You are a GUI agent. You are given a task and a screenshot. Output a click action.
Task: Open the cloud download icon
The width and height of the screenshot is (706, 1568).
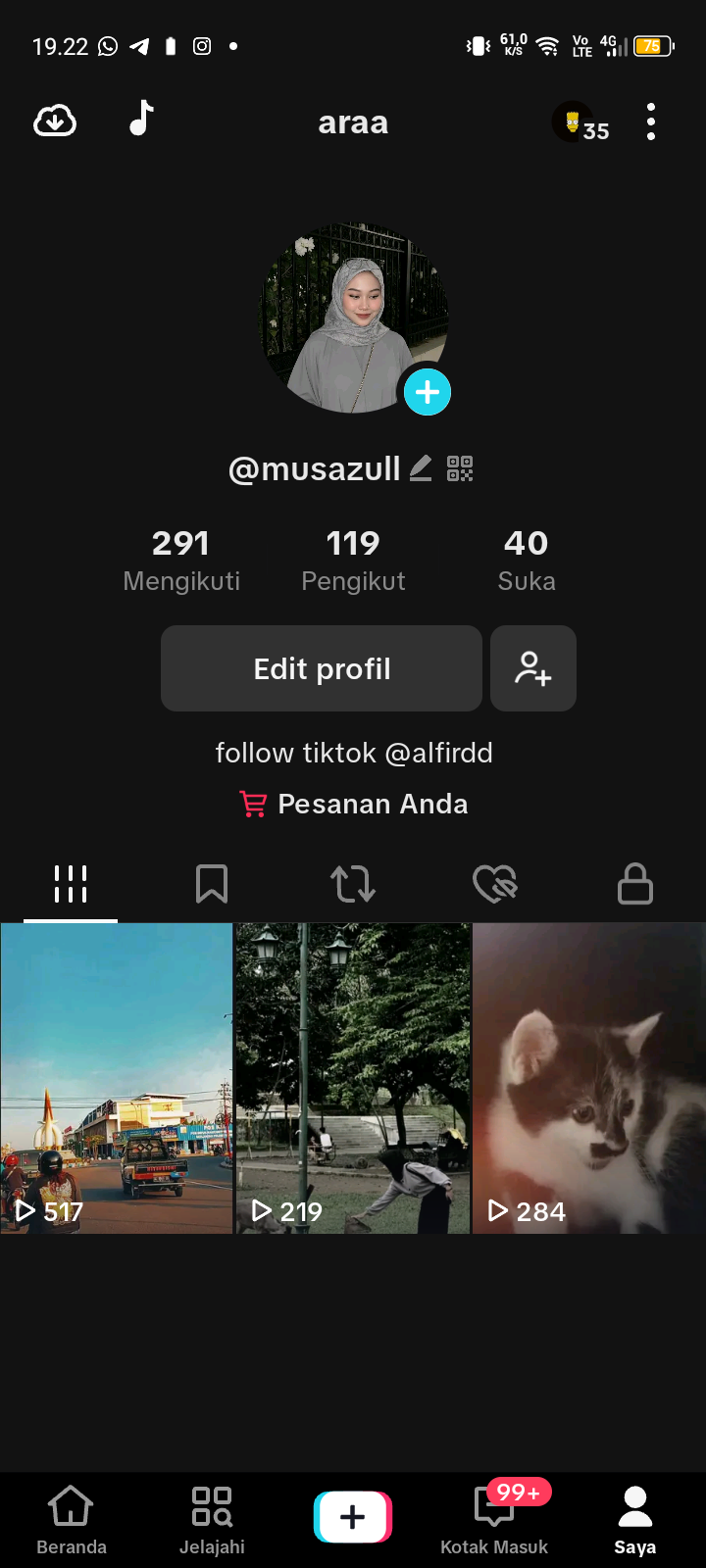pos(55,122)
